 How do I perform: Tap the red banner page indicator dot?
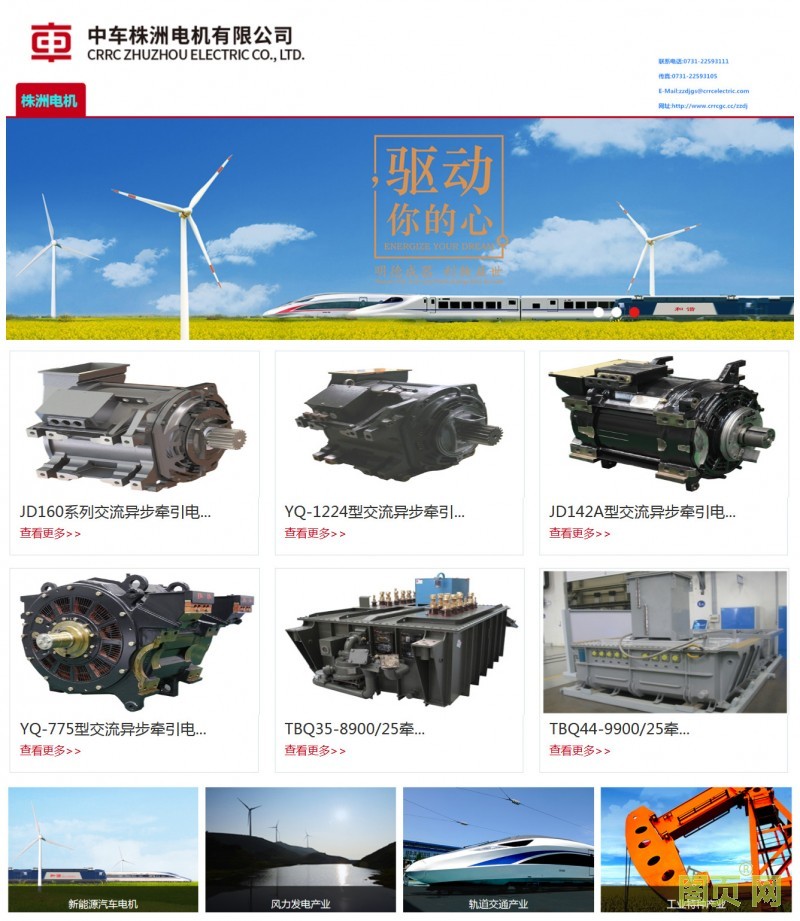click(x=634, y=312)
